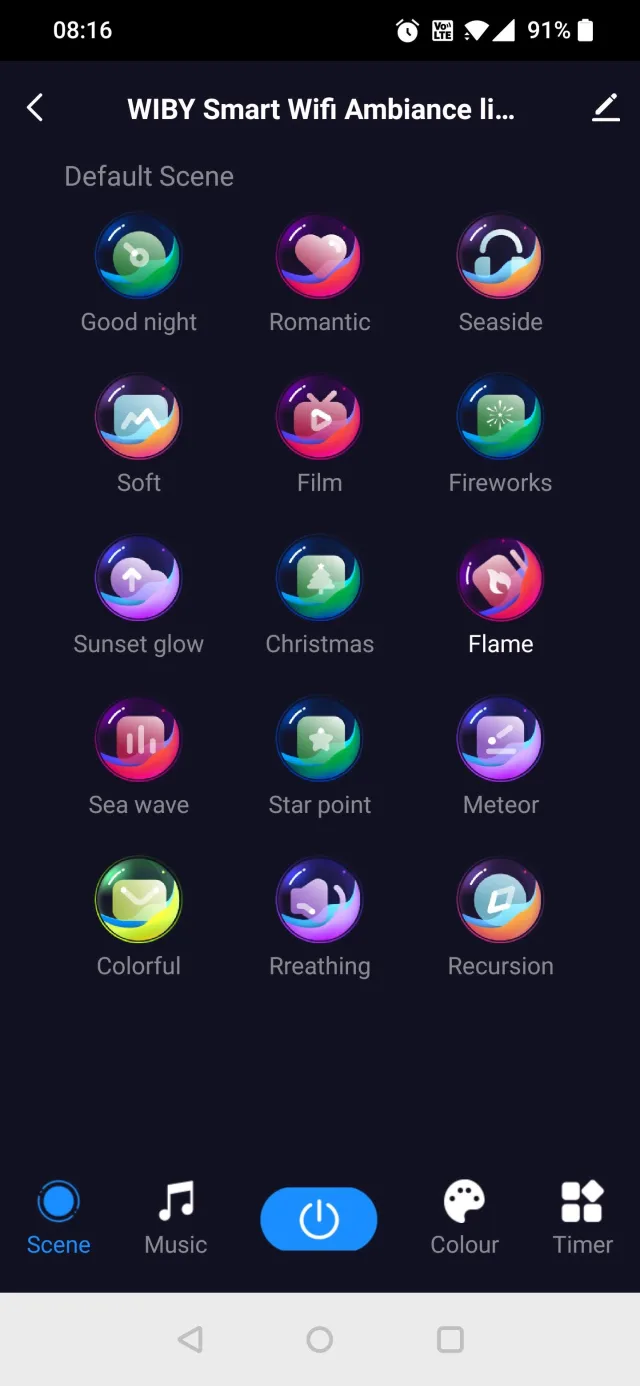Choose the Star point scene

pos(319,741)
